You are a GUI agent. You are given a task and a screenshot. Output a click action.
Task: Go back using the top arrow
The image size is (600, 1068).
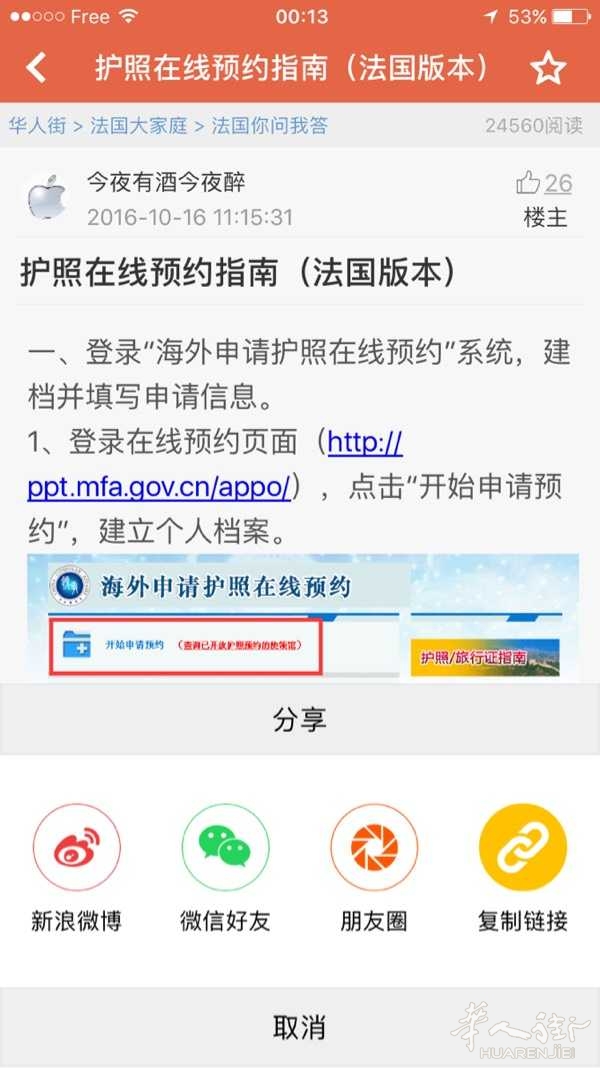(x=37, y=68)
